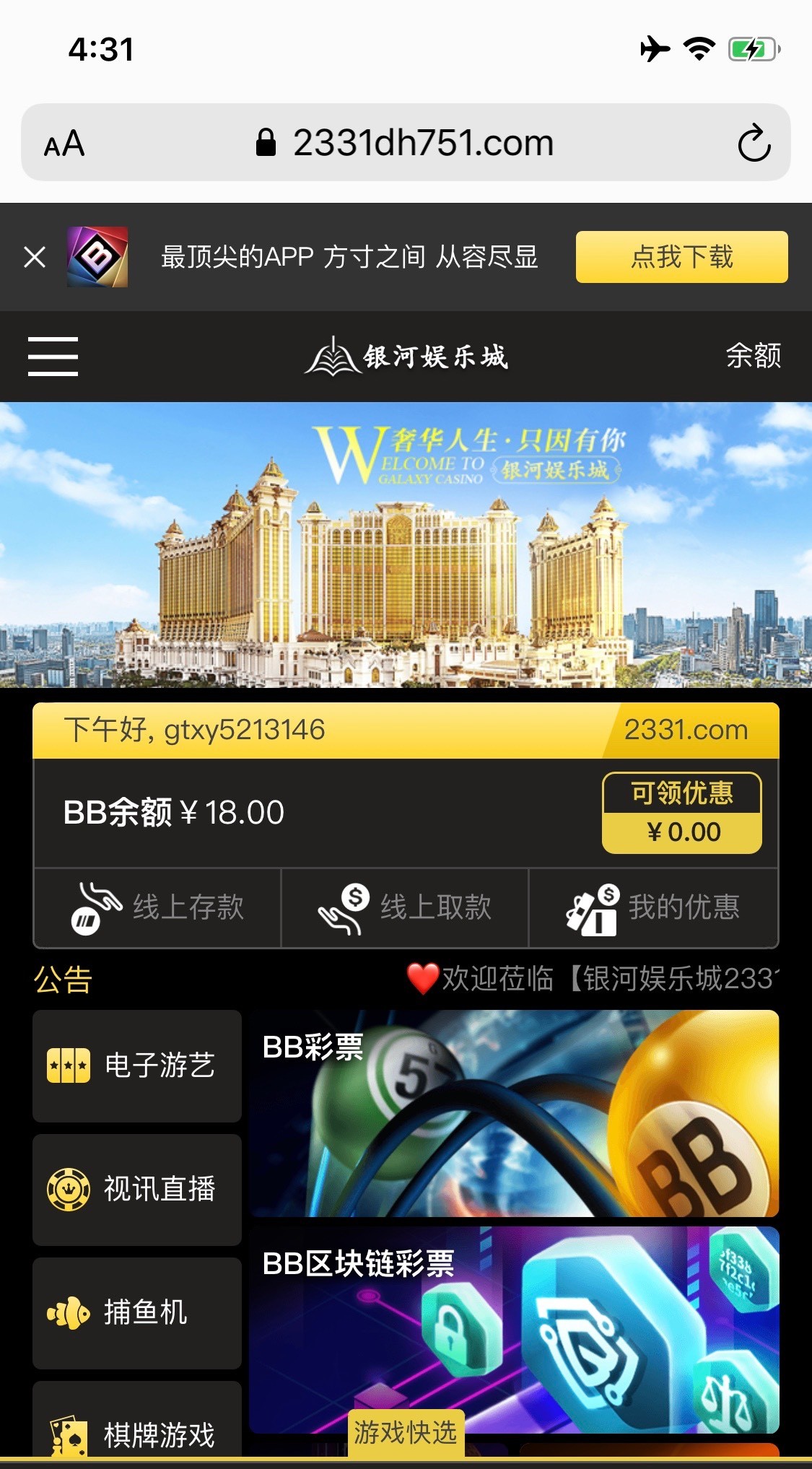Open Safari's AA text size menu
Viewport: 812px width, 1469px height.
pyautogui.click(x=64, y=144)
